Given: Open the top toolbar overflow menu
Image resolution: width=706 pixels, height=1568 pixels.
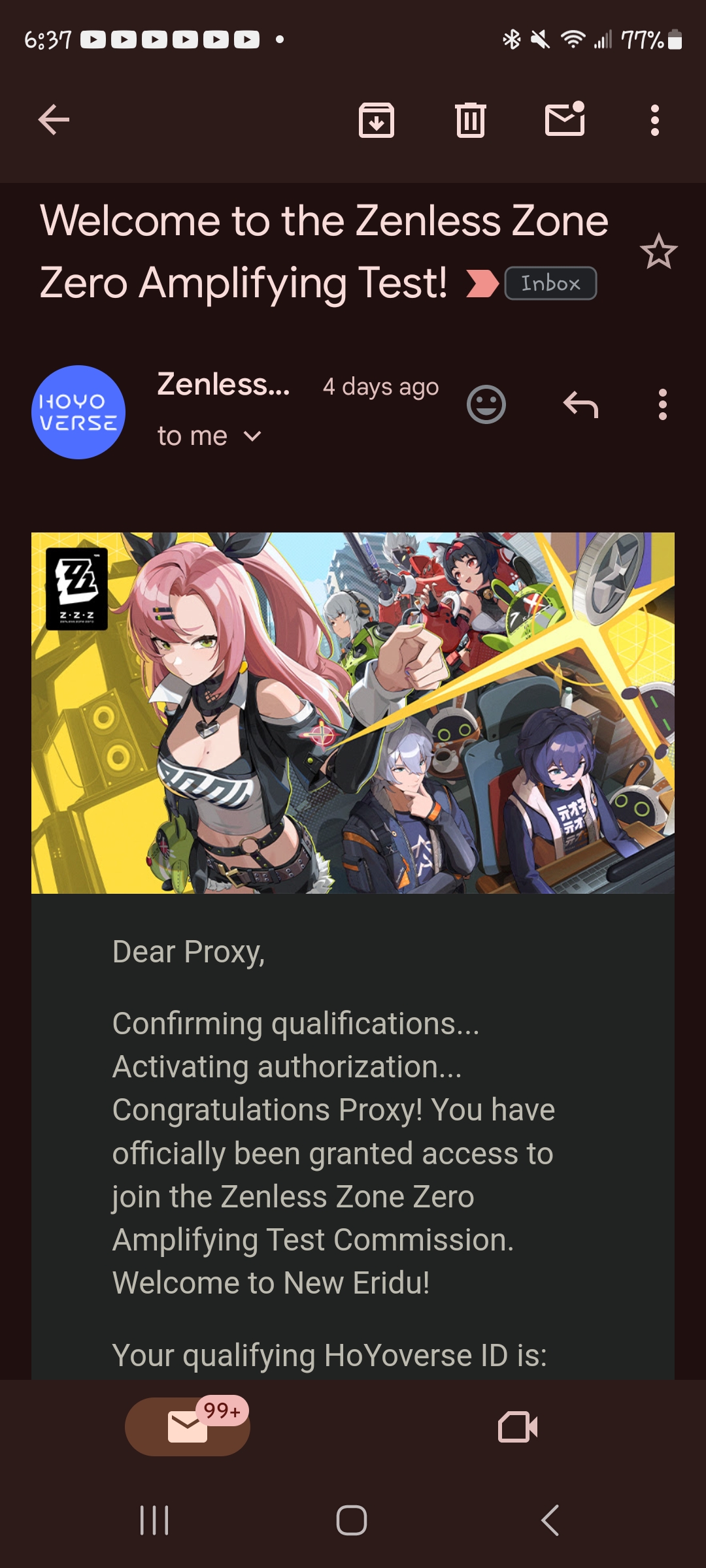Looking at the screenshot, I should click(654, 120).
